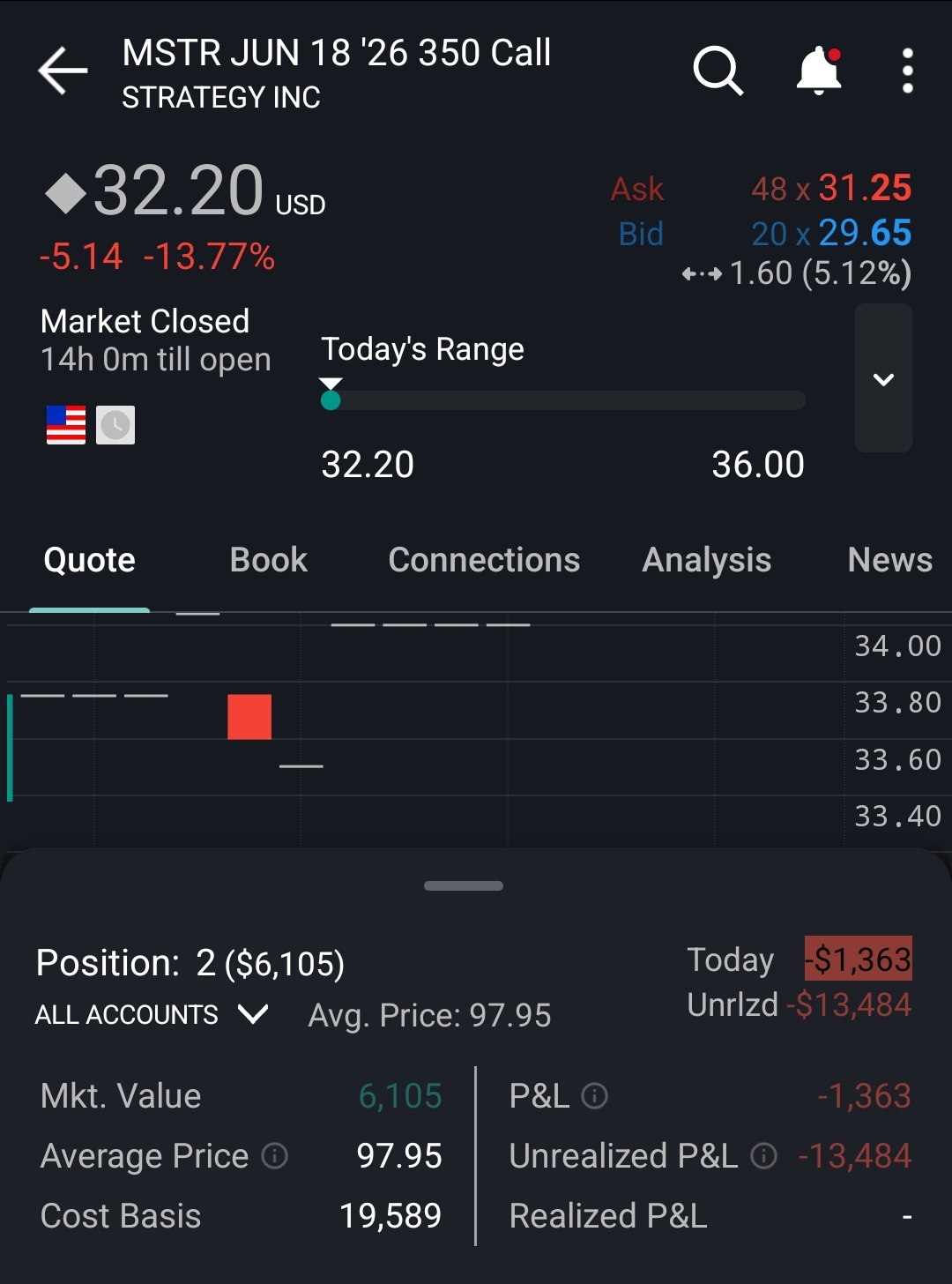Show info for Average Price
The width and height of the screenshot is (952, 1284).
click(275, 1155)
